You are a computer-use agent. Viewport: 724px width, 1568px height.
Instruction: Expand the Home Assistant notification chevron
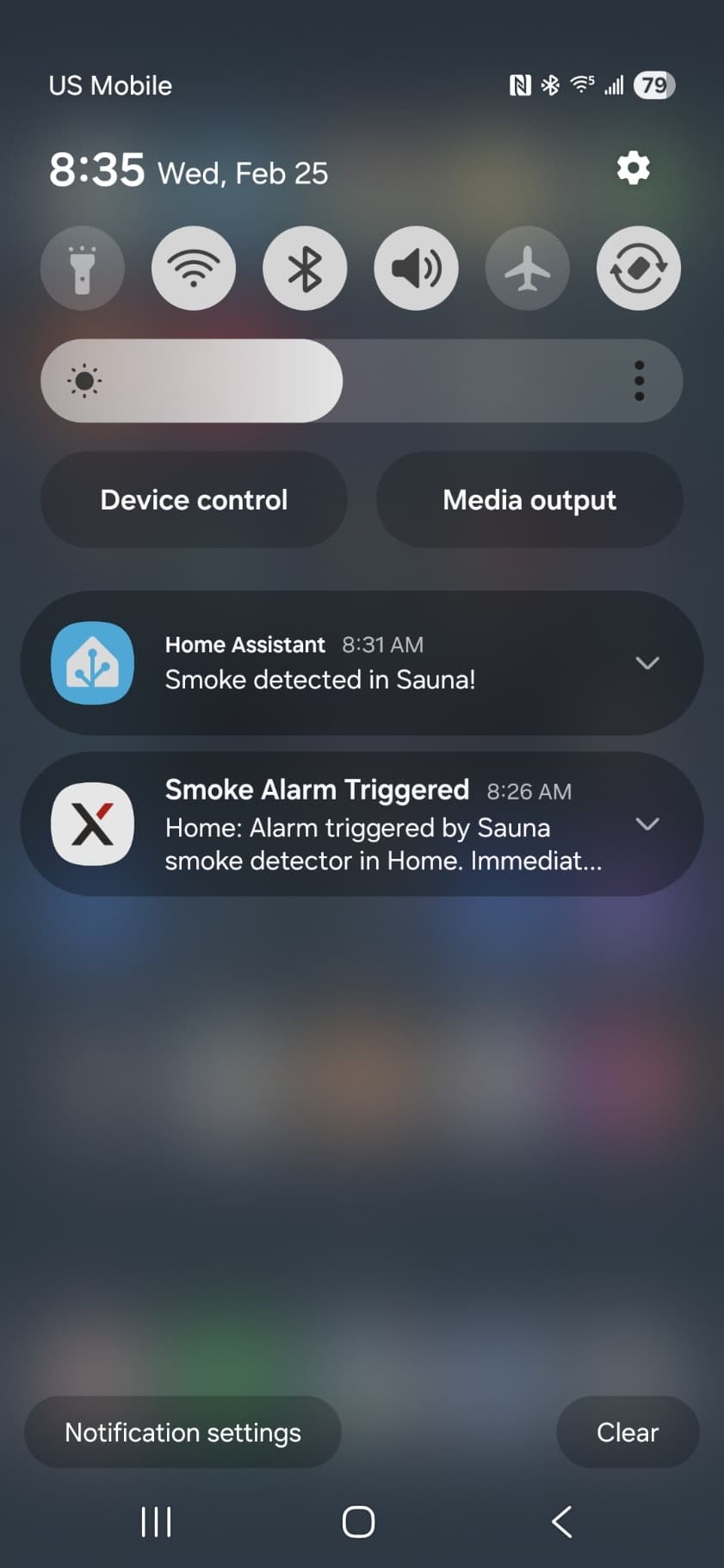tap(647, 663)
